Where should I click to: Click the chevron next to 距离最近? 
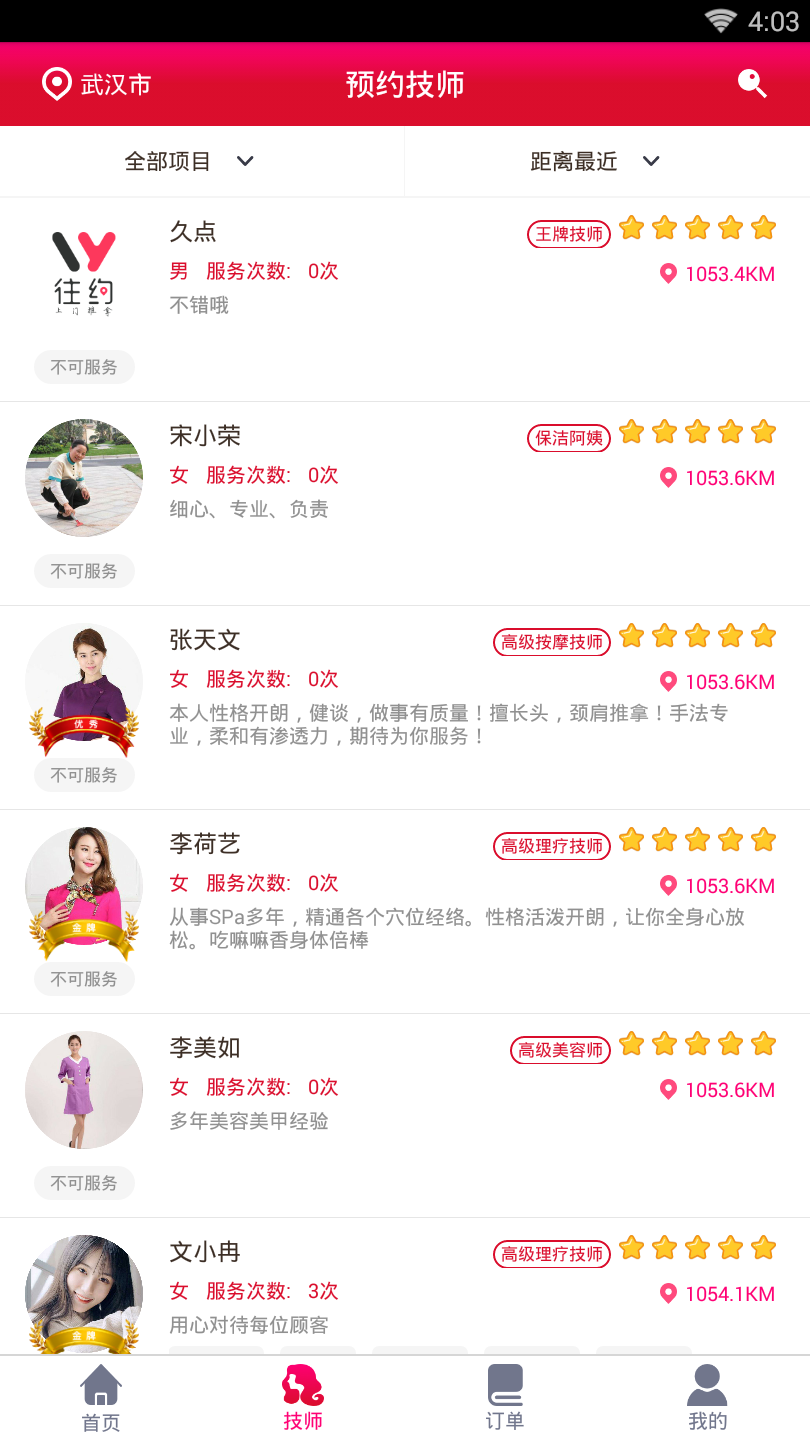(x=651, y=161)
